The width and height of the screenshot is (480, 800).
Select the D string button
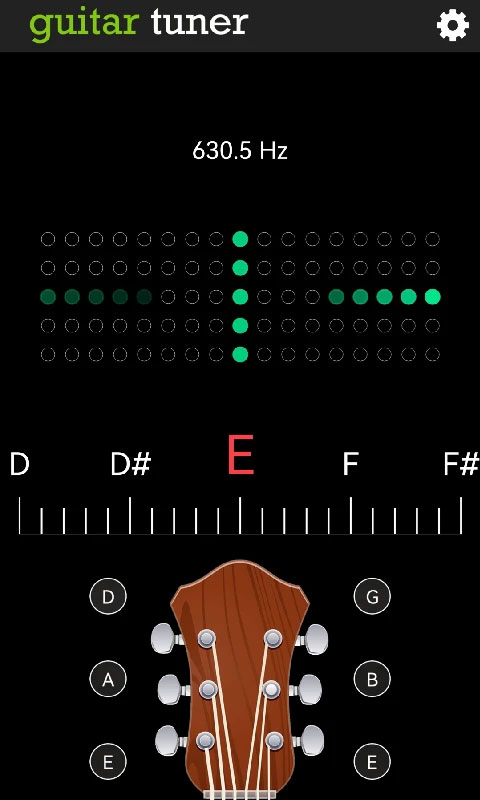(108, 596)
